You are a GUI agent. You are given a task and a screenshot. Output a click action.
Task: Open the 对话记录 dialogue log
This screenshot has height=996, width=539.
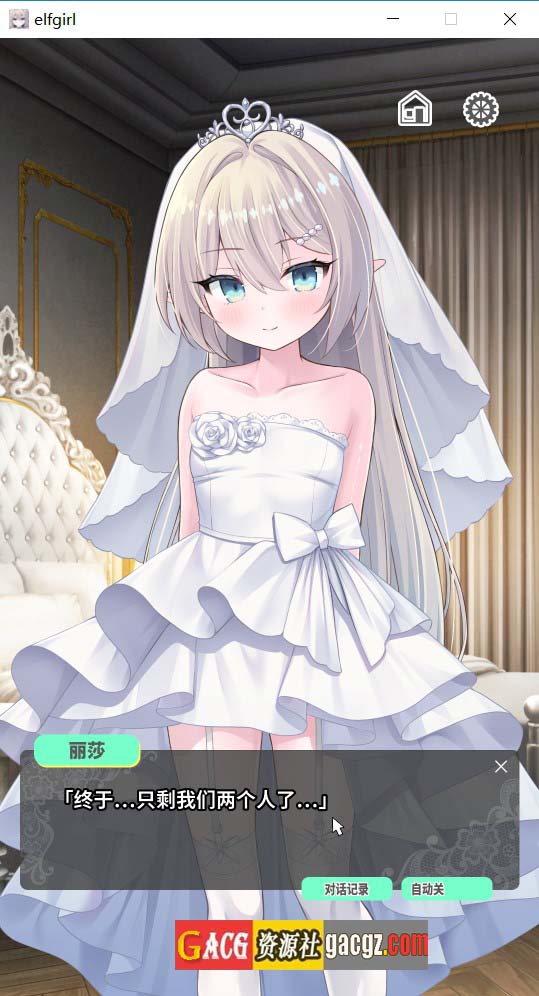(x=347, y=889)
